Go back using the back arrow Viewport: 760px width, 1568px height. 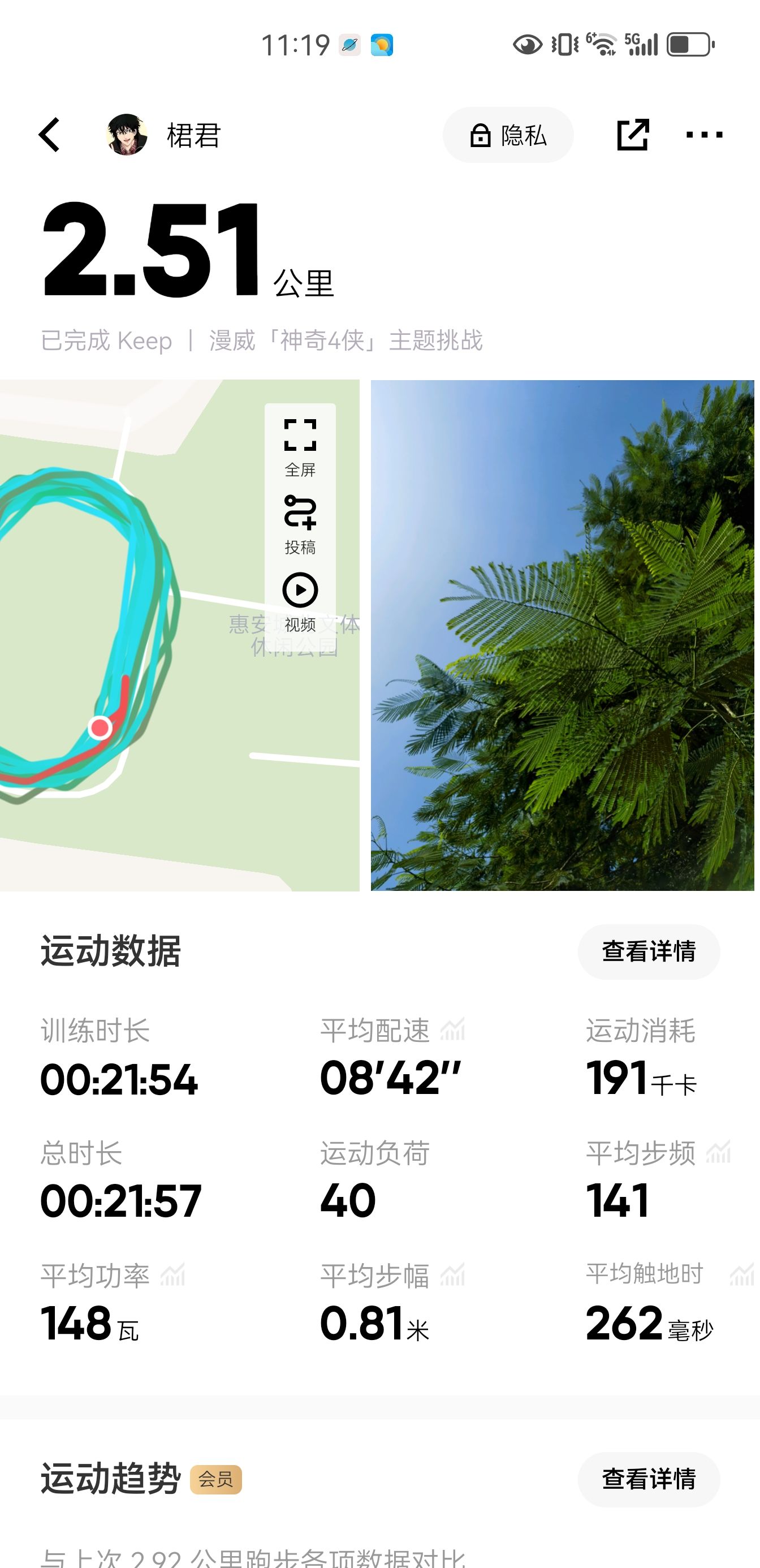[x=49, y=135]
